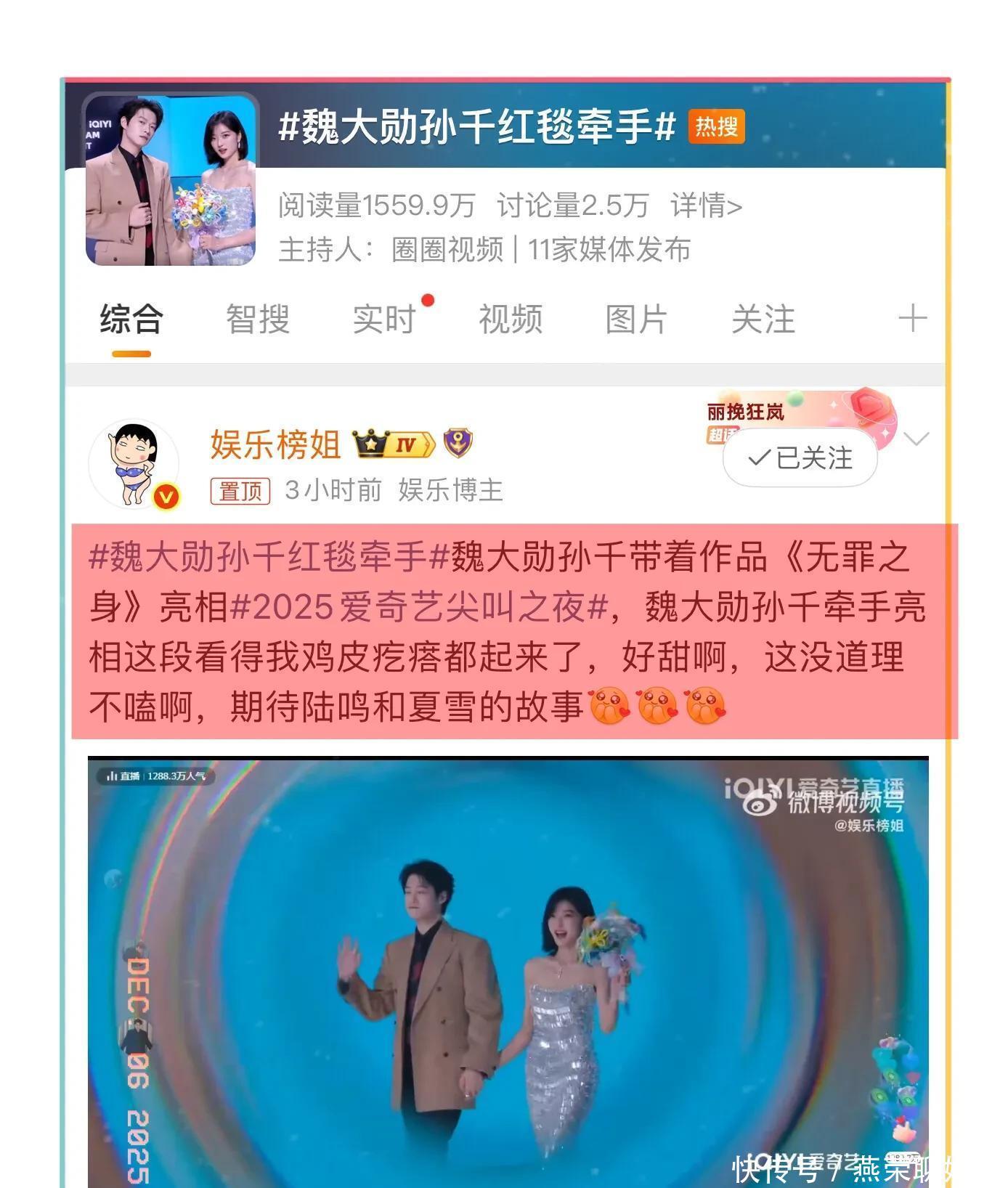Open the topic cover image

click(x=171, y=180)
